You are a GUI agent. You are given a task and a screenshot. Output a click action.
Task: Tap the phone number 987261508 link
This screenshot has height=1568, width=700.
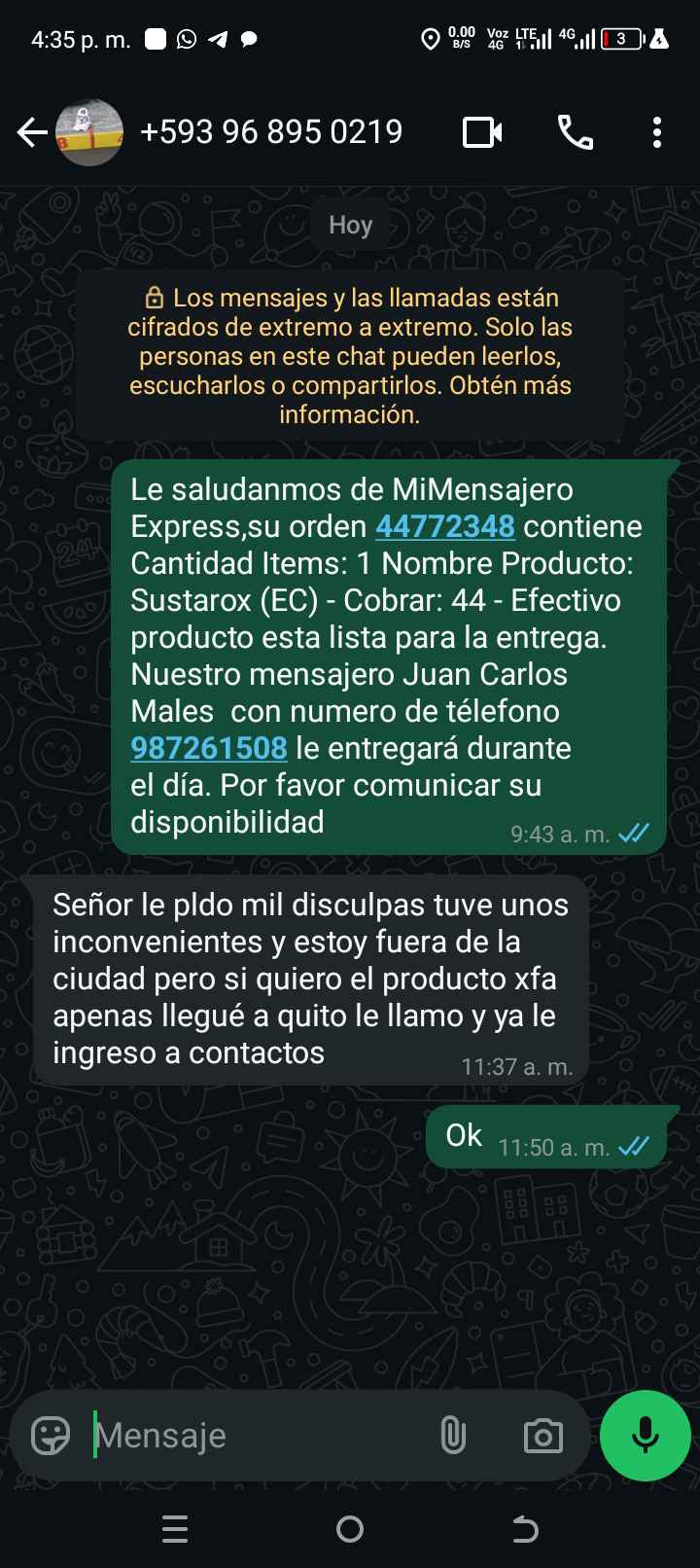point(209,748)
